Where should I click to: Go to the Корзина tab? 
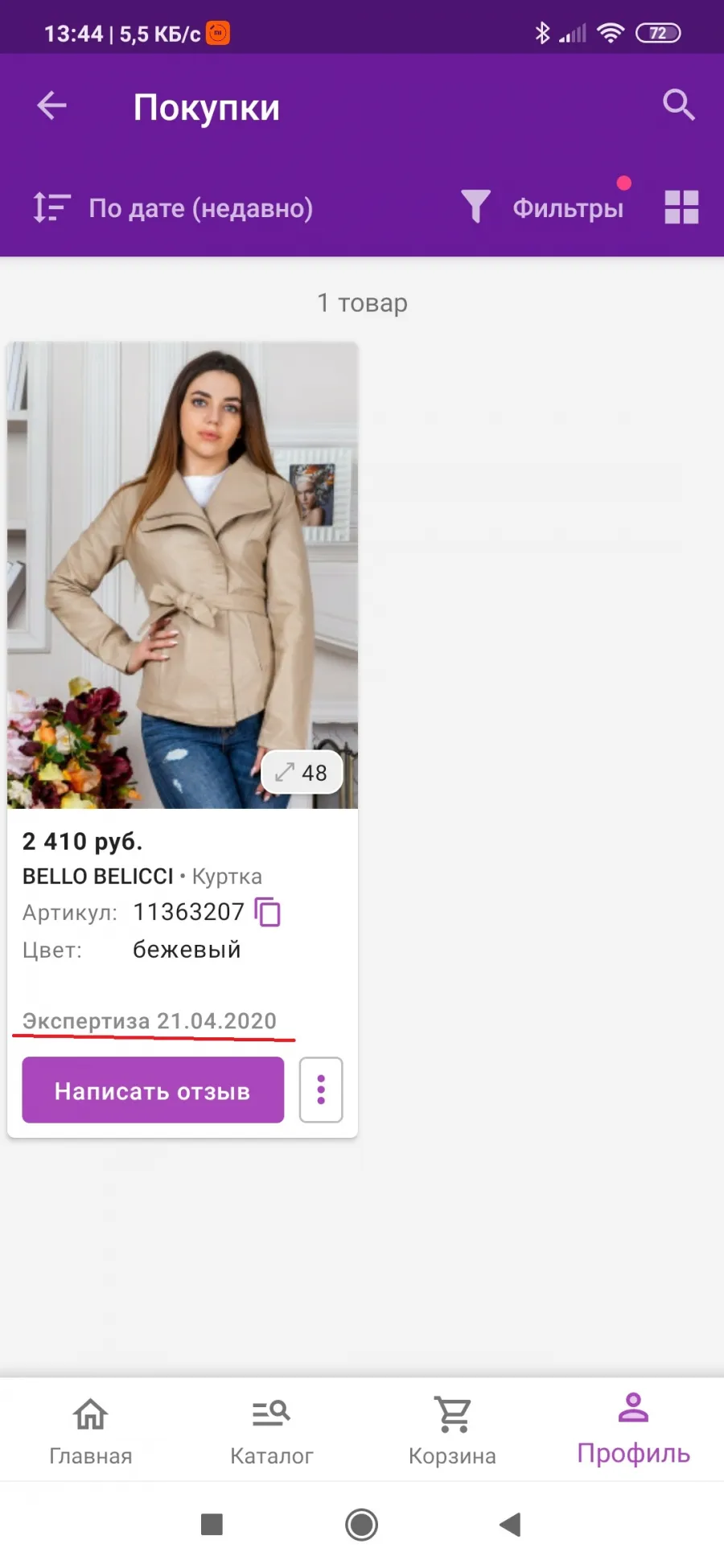[x=452, y=1430]
